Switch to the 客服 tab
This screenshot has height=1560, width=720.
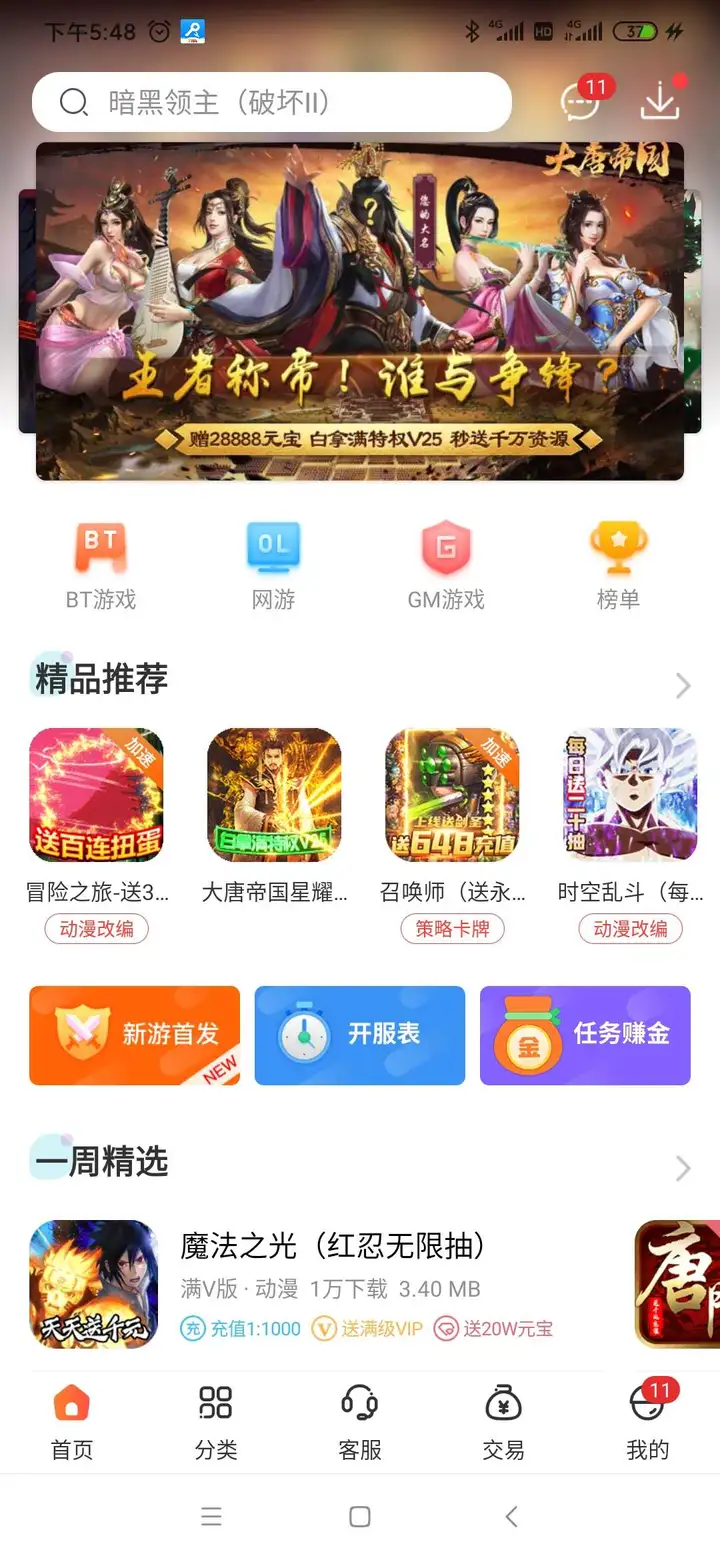360,1420
